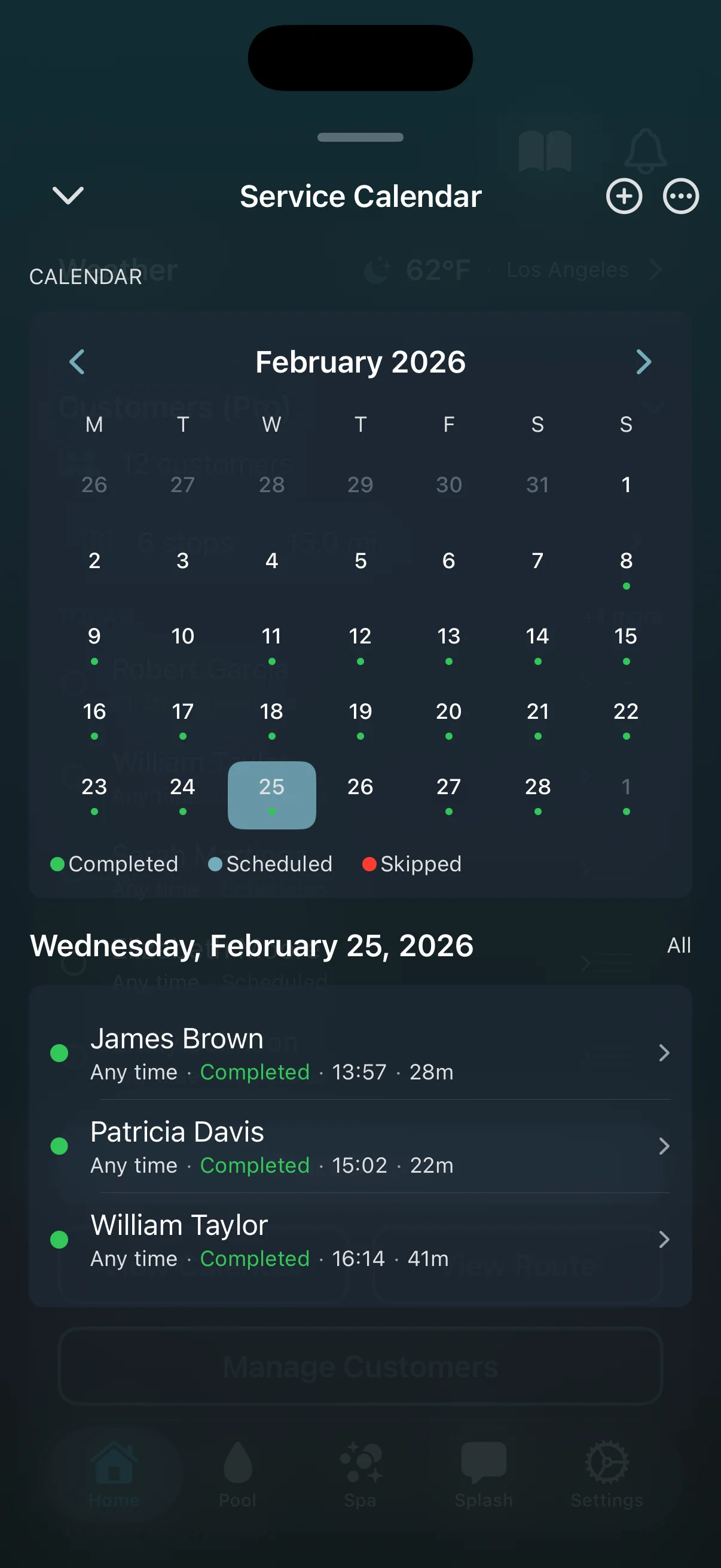721x1568 pixels.
Task: Tap the All link for February 25
Action: [x=678, y=945]
